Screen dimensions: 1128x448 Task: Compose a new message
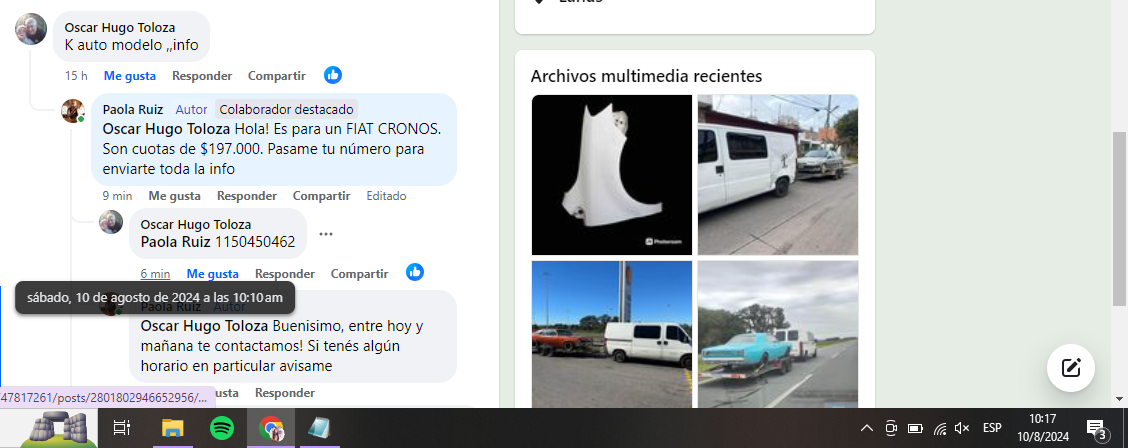pos(1070,367)
